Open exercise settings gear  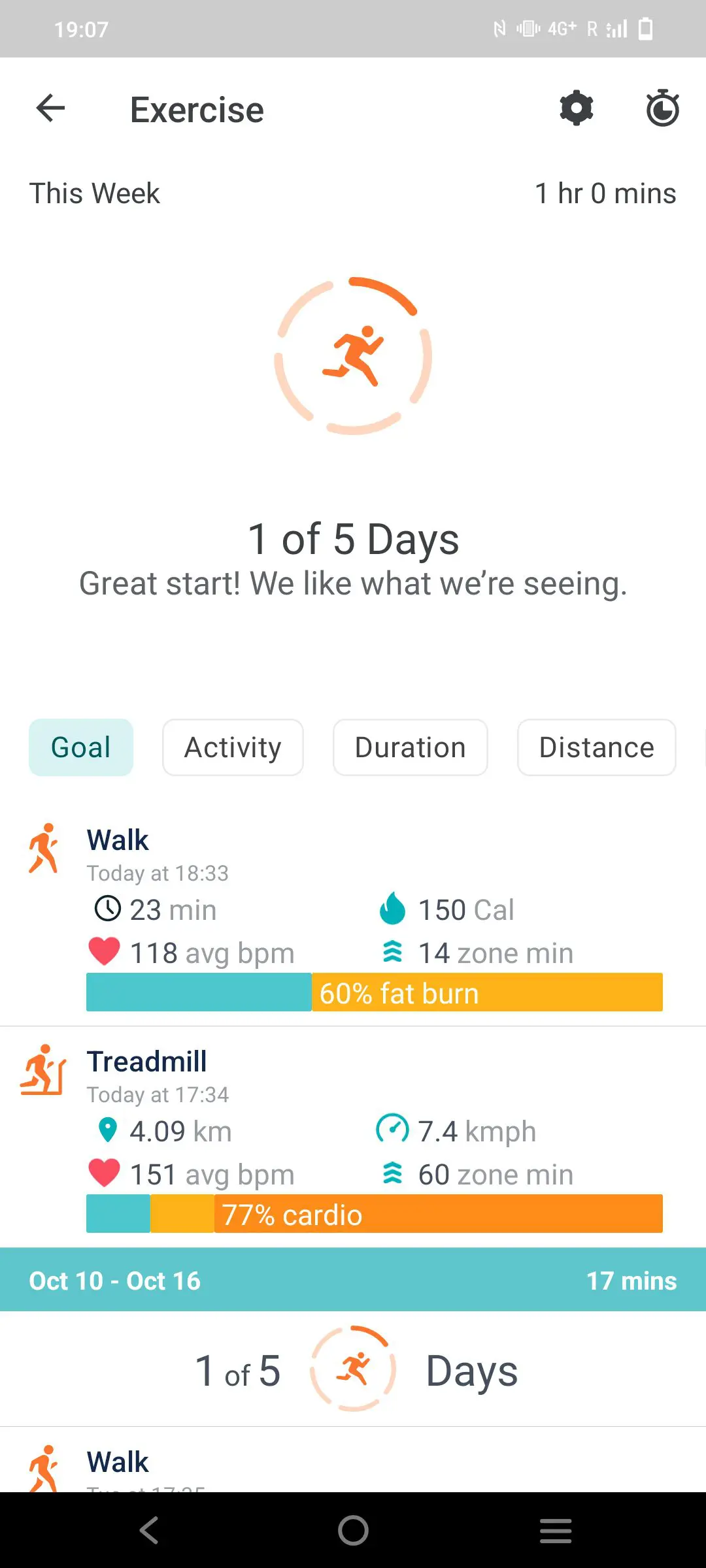576,108
